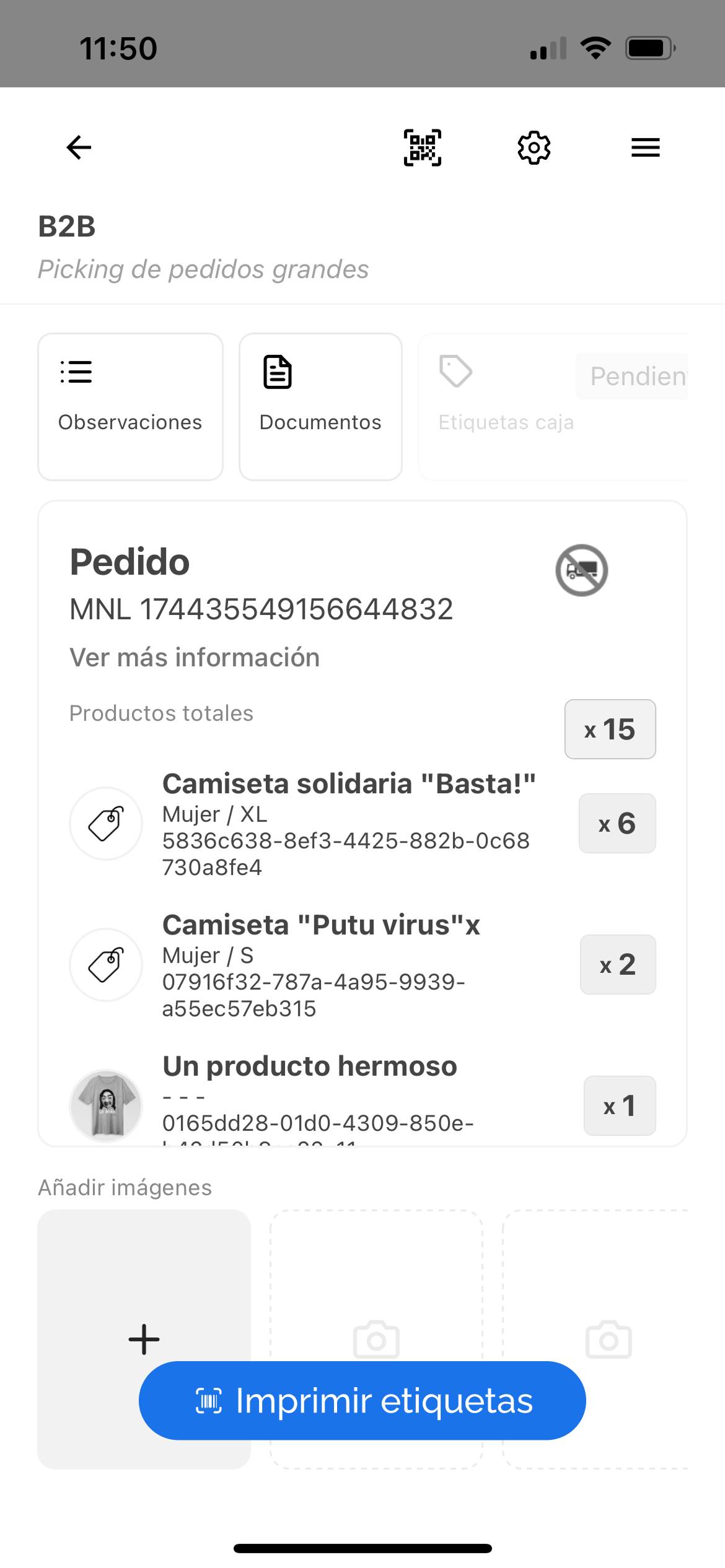The width and height of the screenshot is (725, 1568).
Task: Tap the back arrow to leave B2B picking
Action: click(77, 147)
